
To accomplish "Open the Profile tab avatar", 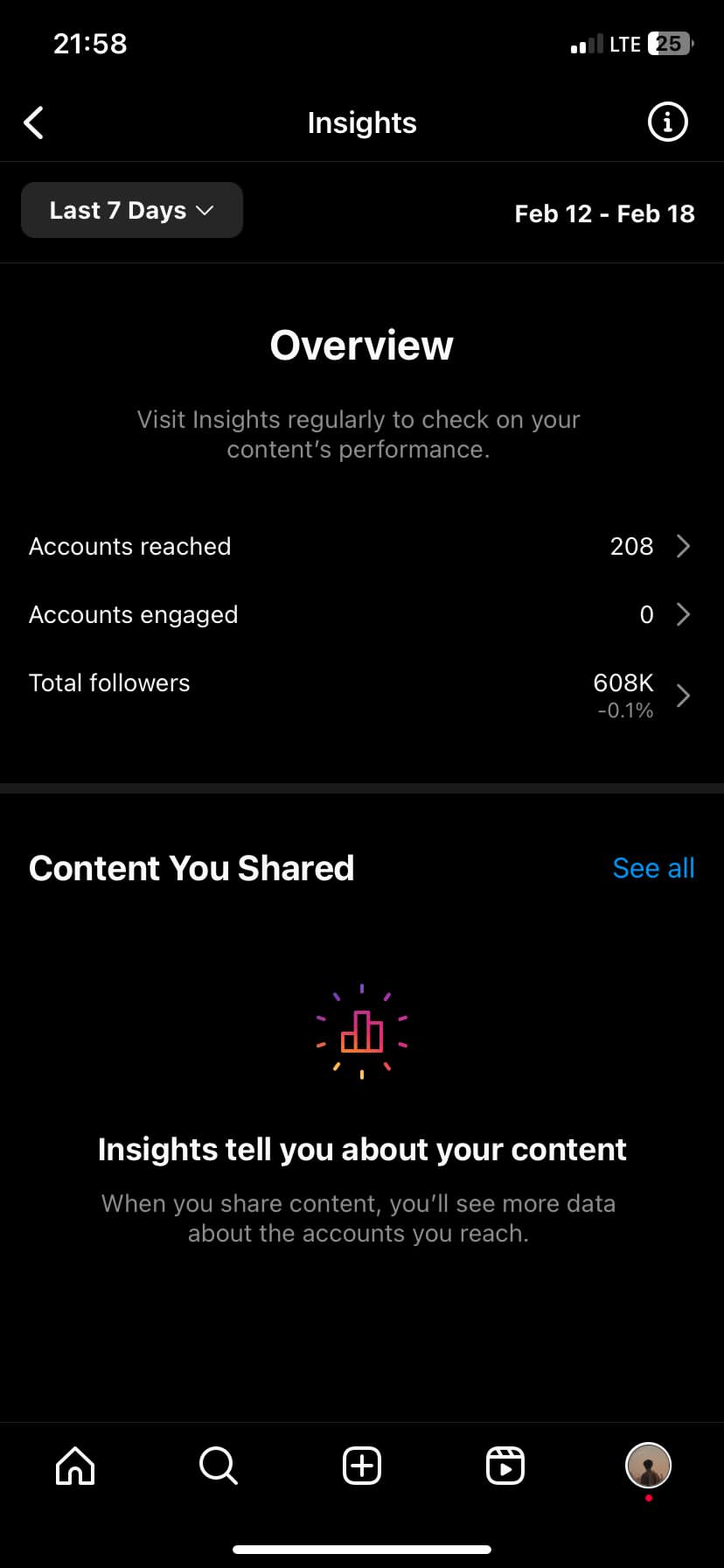I will pyautogui.click(x=648, y=1465).
